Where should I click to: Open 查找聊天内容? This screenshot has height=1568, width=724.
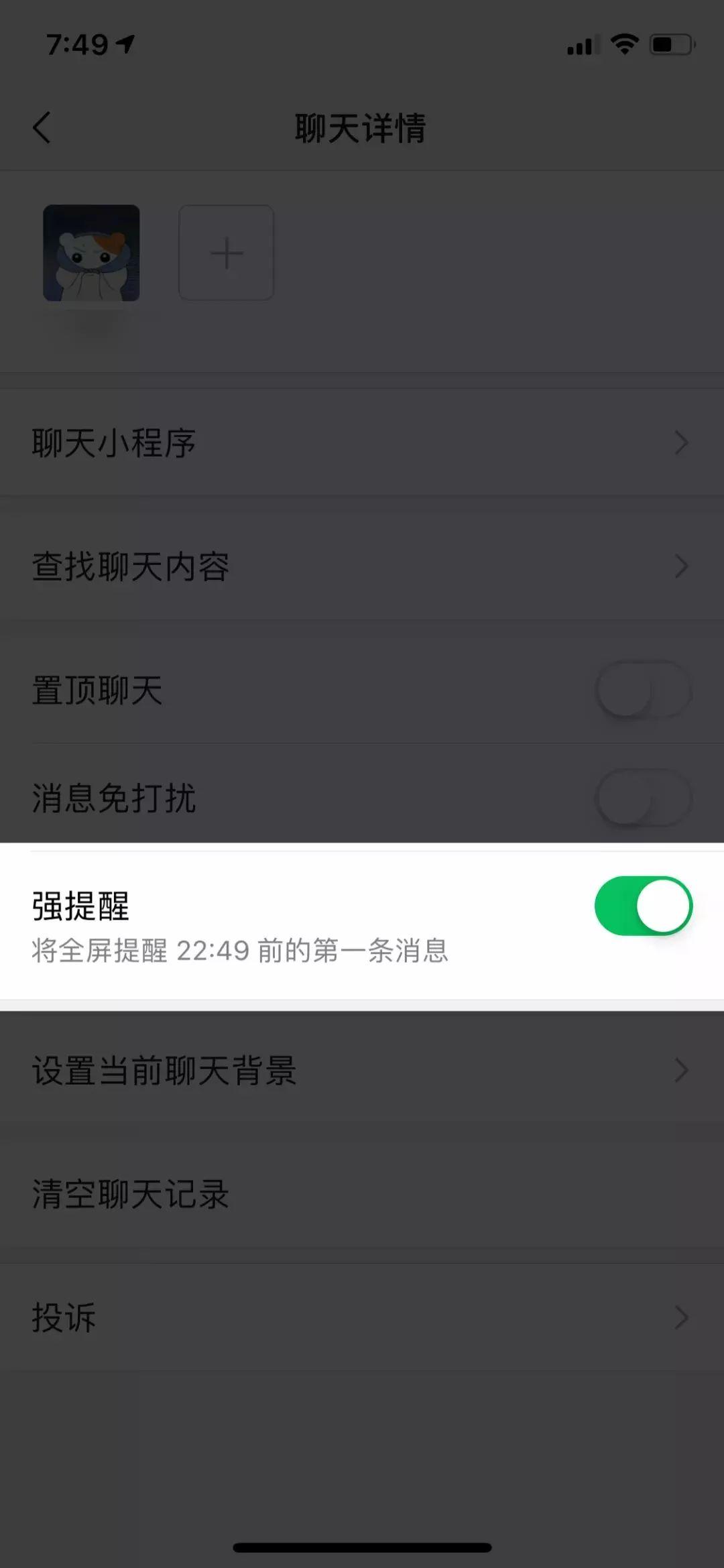(x=362, y=566)
